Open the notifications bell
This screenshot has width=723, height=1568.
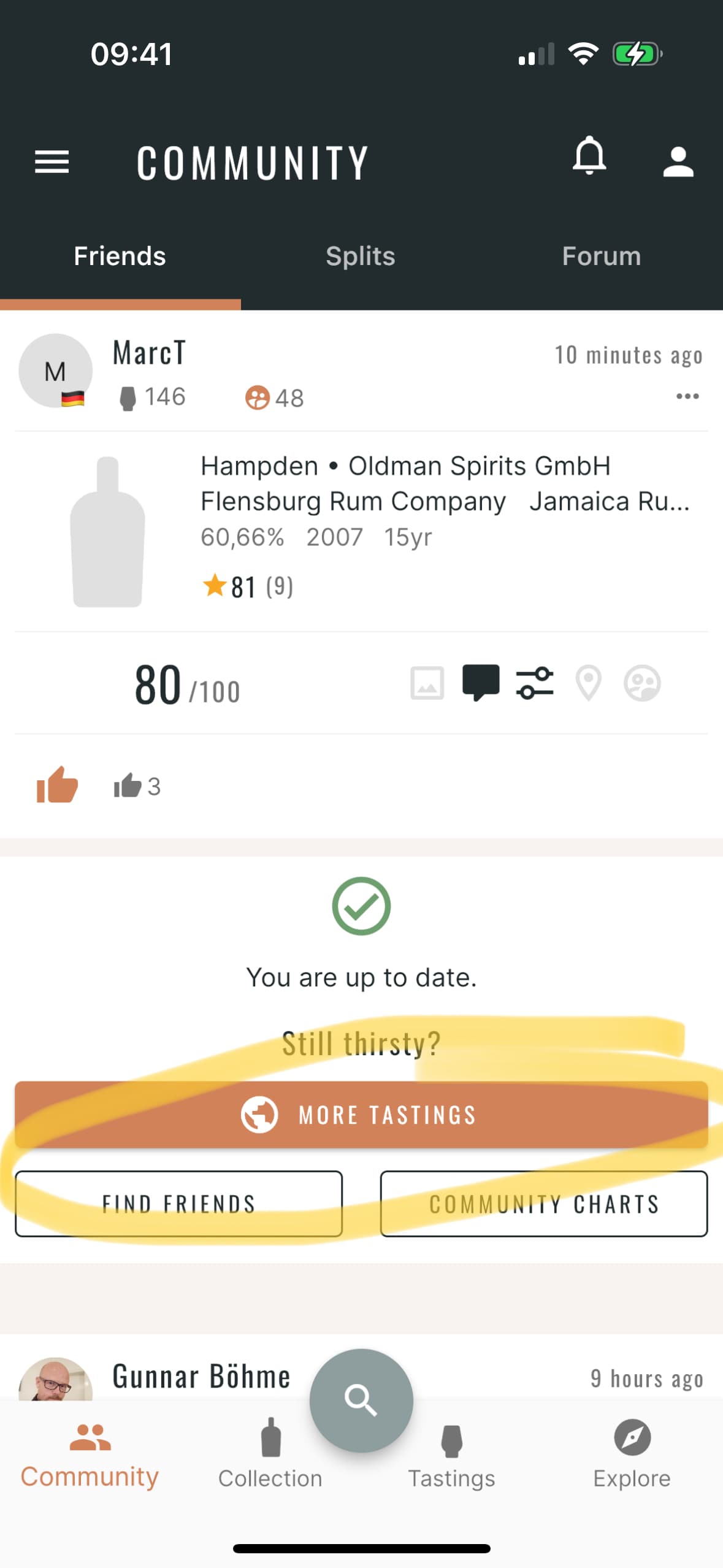pos(589,157)
